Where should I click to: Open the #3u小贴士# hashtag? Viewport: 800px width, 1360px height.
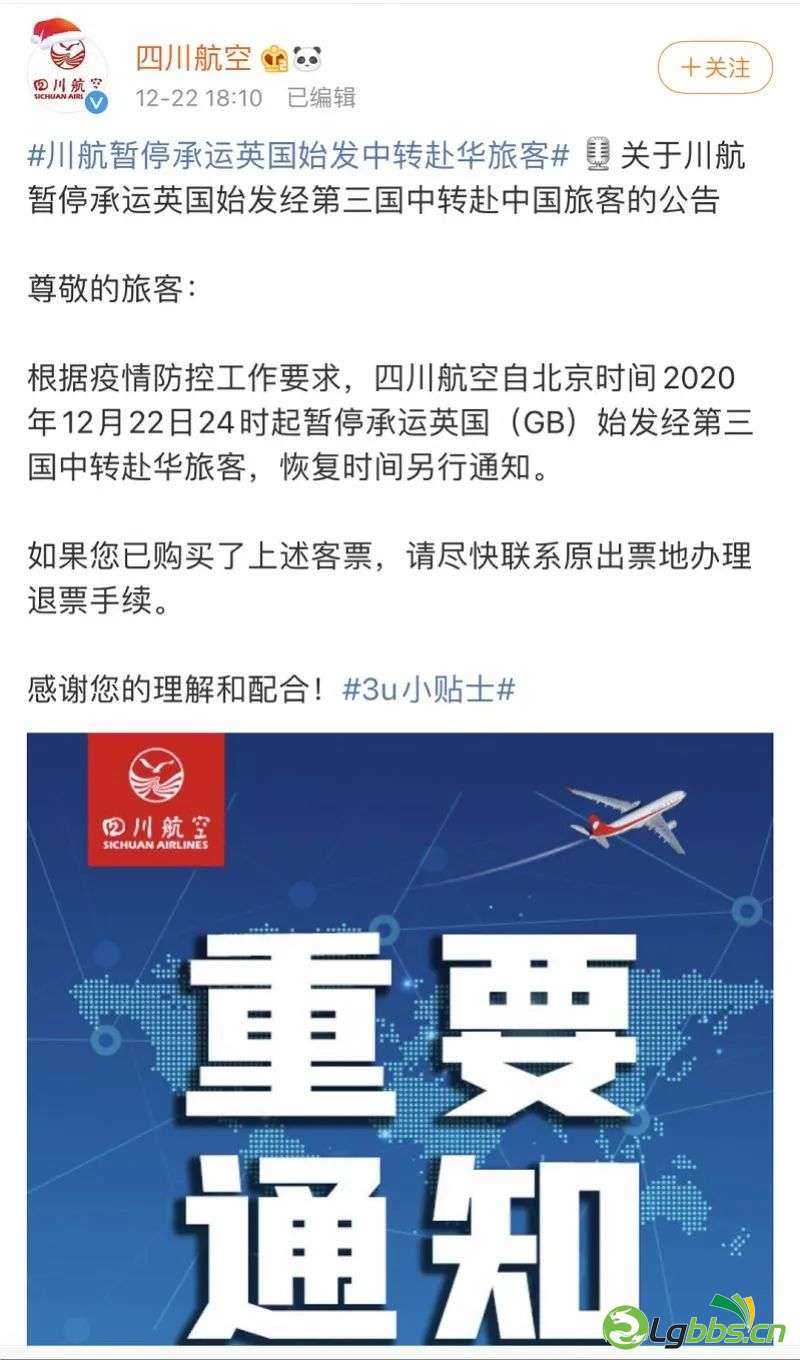(x=428, y=689)
